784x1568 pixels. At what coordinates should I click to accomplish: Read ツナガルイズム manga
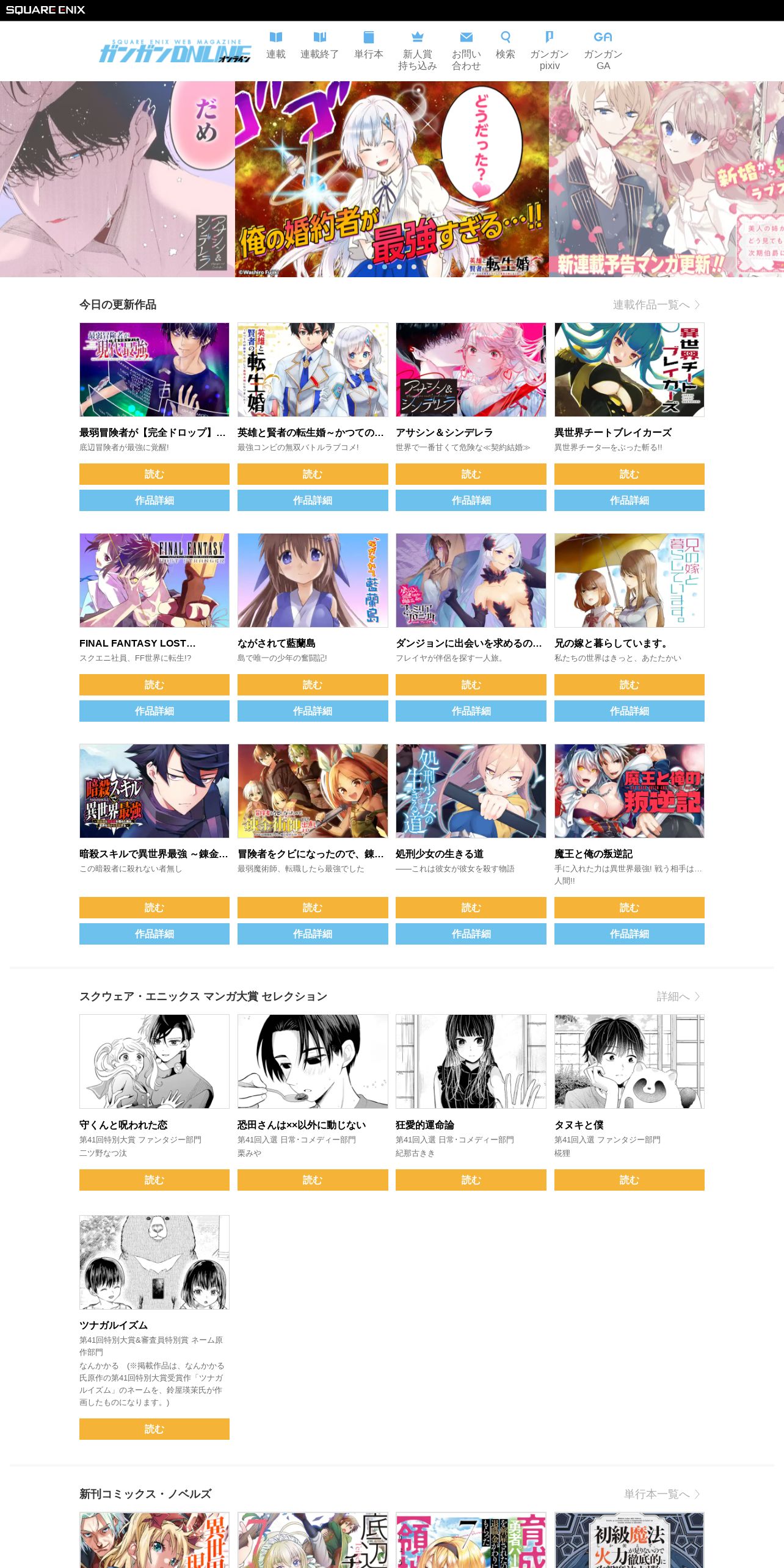pos(154,1429)
